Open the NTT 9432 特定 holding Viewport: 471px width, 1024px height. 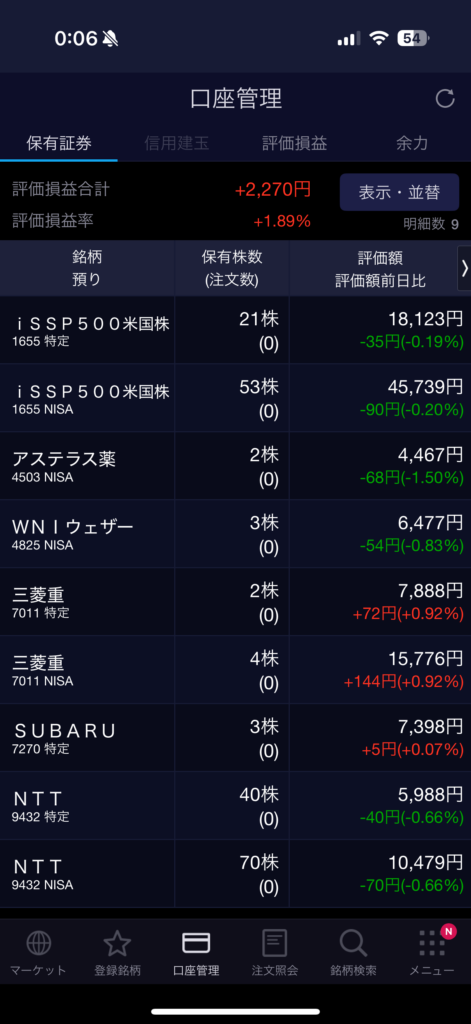(x=235, y=806)
